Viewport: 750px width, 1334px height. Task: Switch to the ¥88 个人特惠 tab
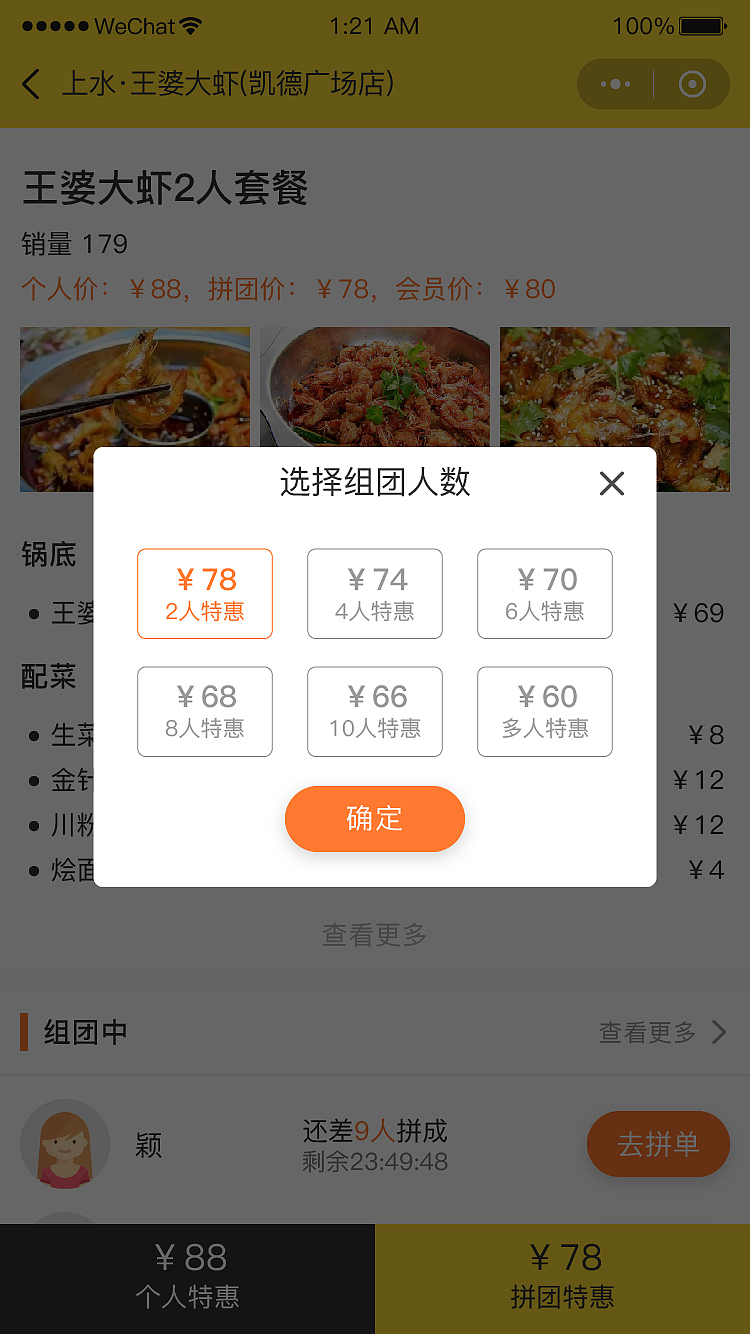(187, 1278)
